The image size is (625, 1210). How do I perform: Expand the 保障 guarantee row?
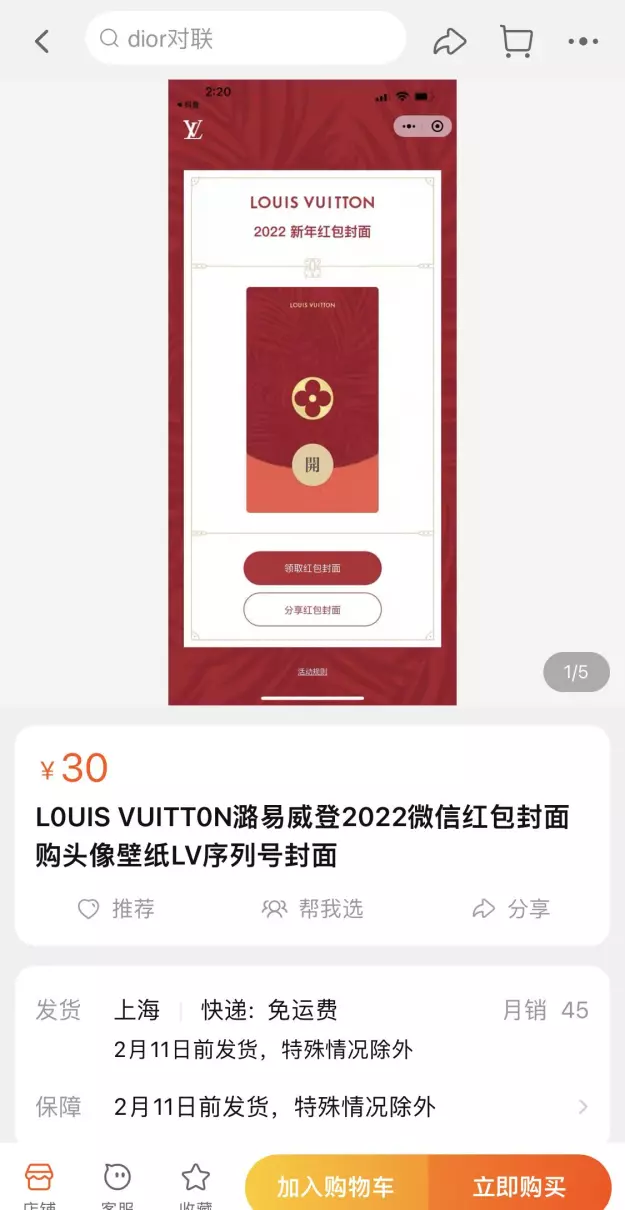tap(312, 1107)
